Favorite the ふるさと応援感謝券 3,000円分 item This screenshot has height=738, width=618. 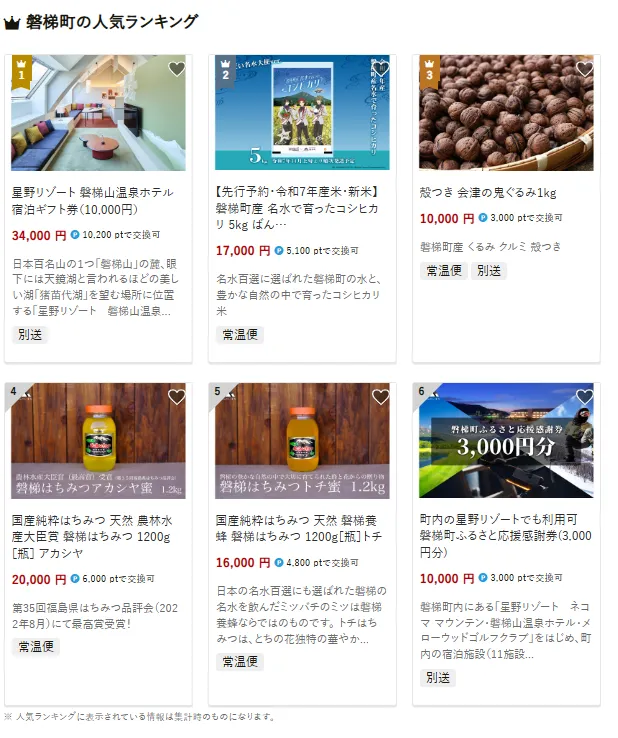584,397
